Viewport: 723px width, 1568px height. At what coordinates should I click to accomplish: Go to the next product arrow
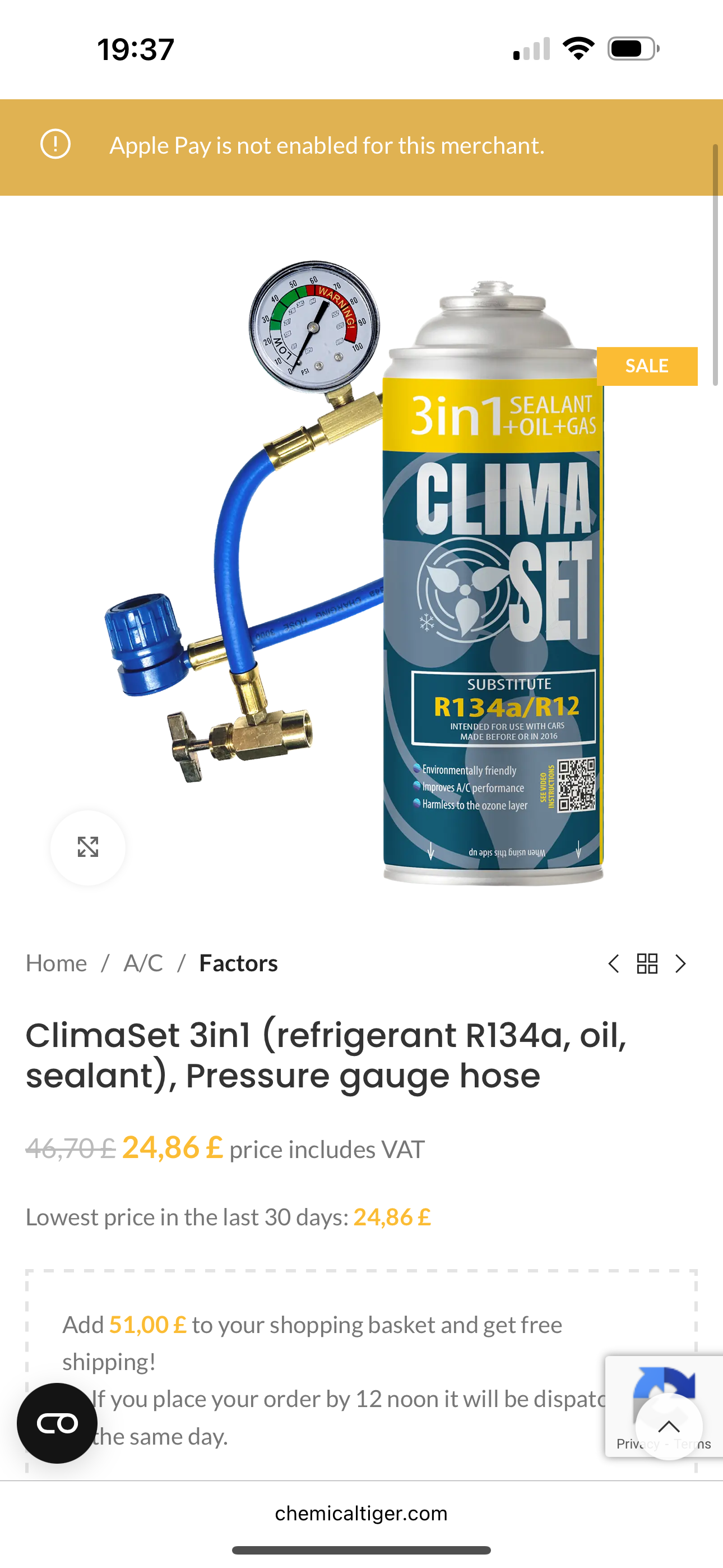coord(680,963)
